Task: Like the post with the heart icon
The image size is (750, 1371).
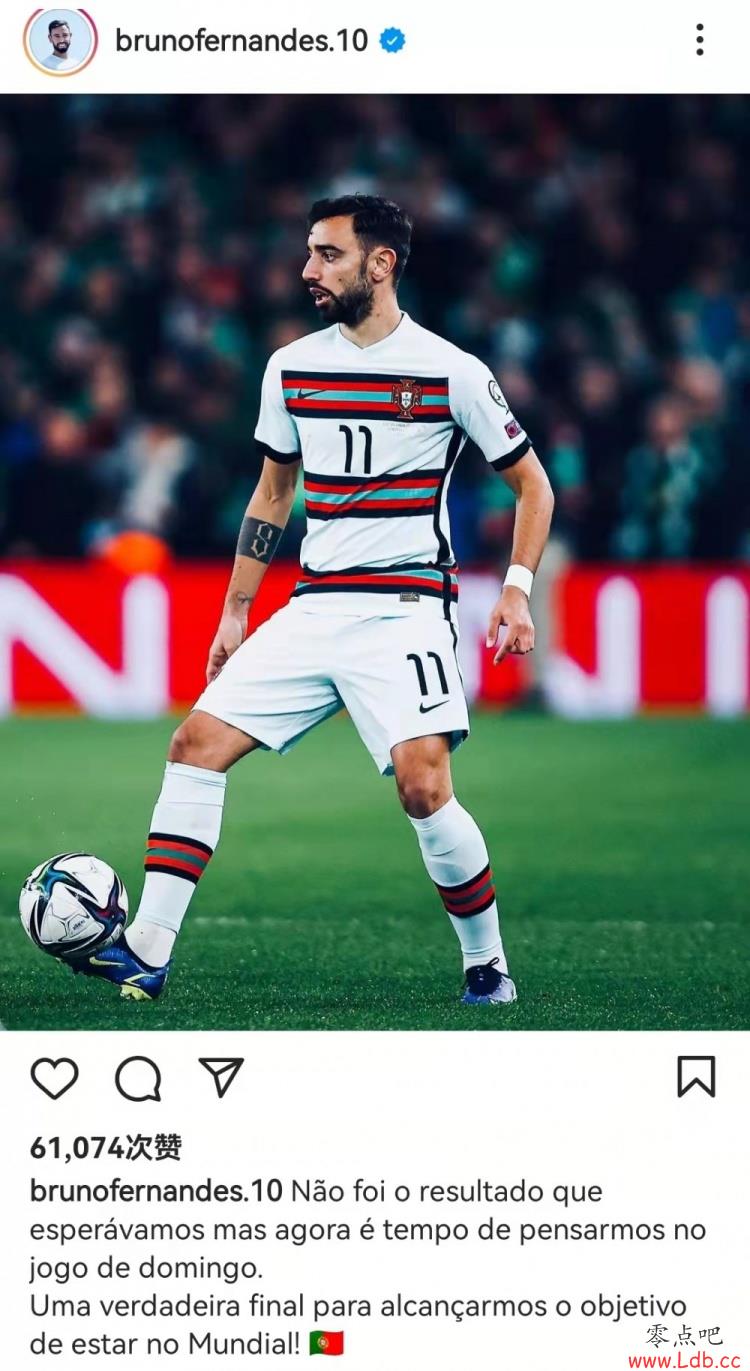Action: tap(54, 1078)
